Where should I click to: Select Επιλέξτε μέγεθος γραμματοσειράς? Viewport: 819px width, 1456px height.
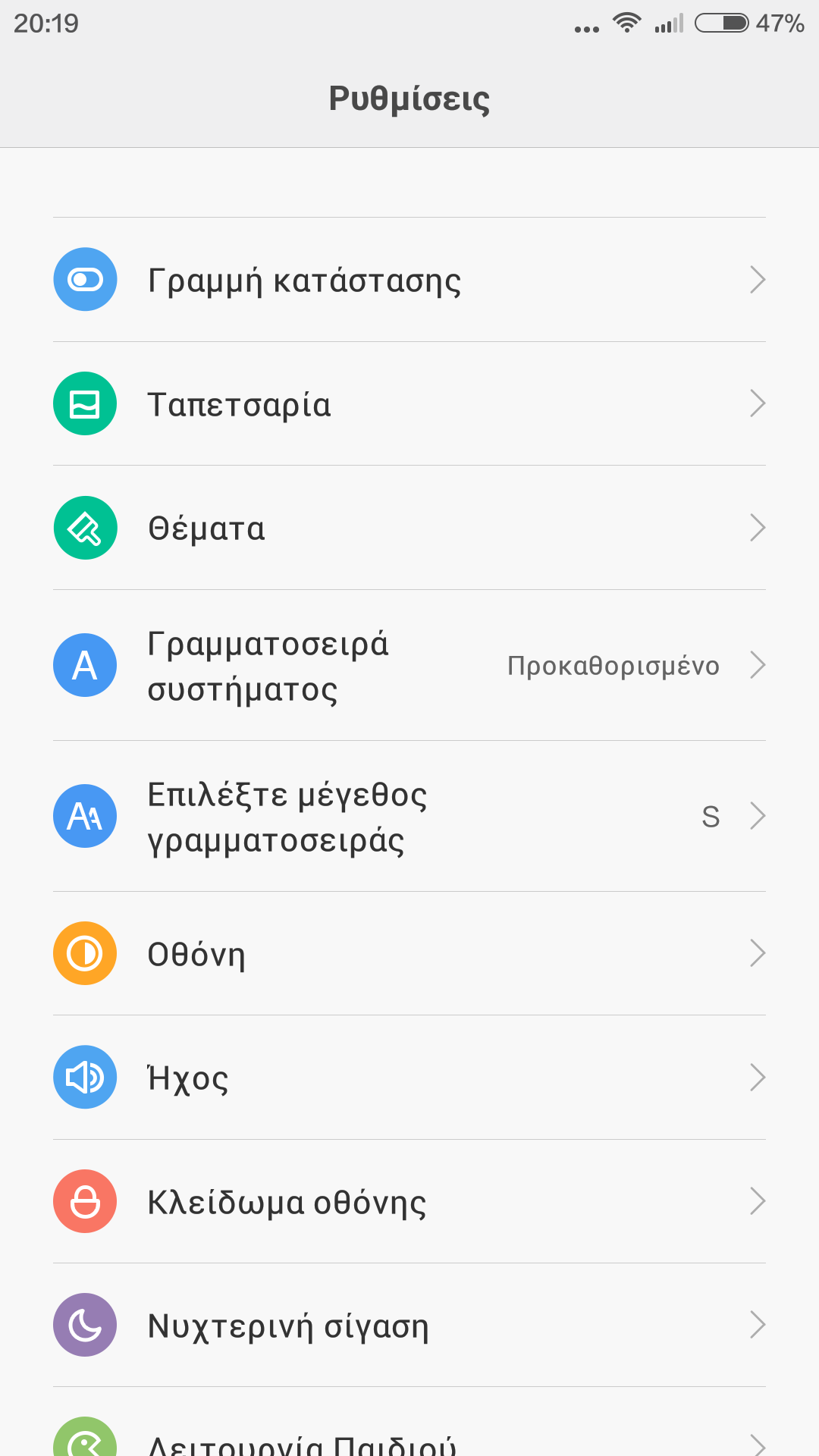(409, 816)
